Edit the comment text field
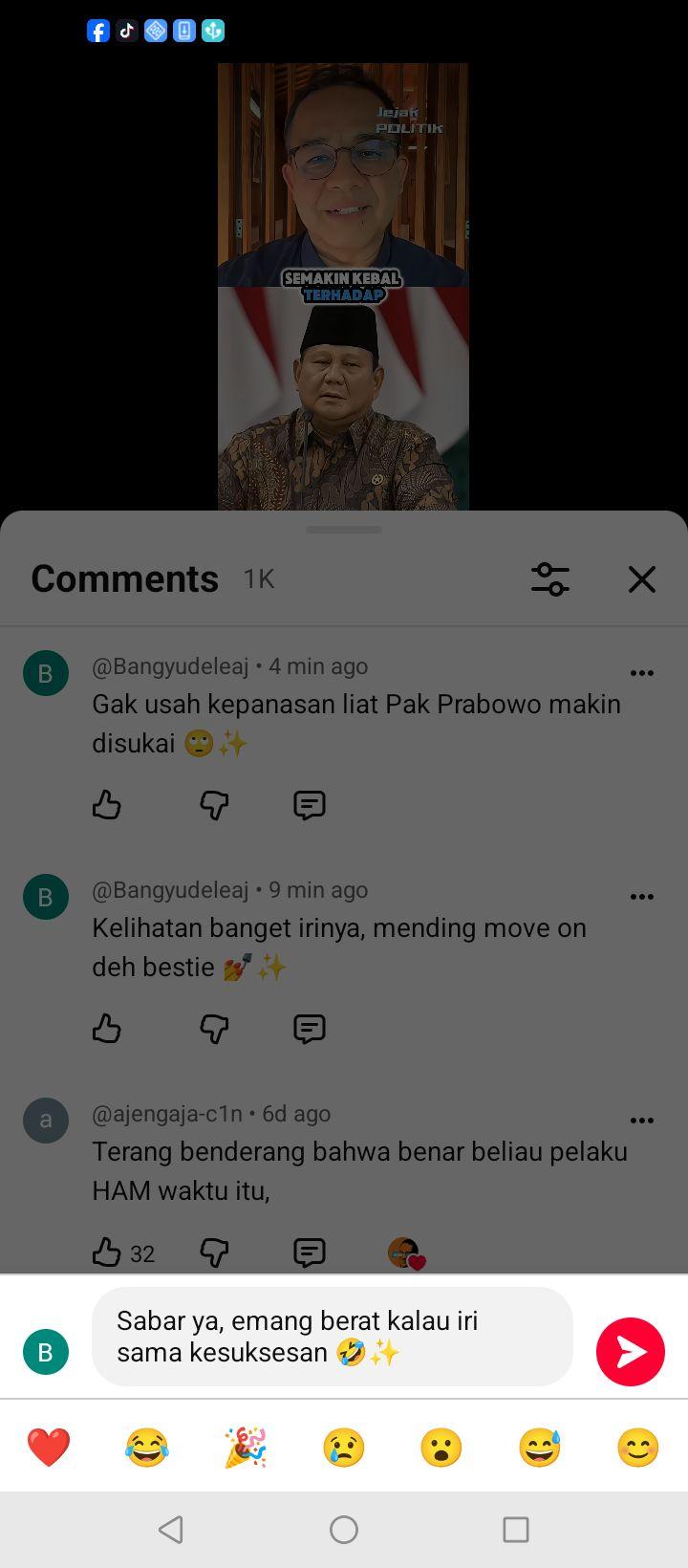Viewport: 688px width, 1568px height. pos(333,1337)
